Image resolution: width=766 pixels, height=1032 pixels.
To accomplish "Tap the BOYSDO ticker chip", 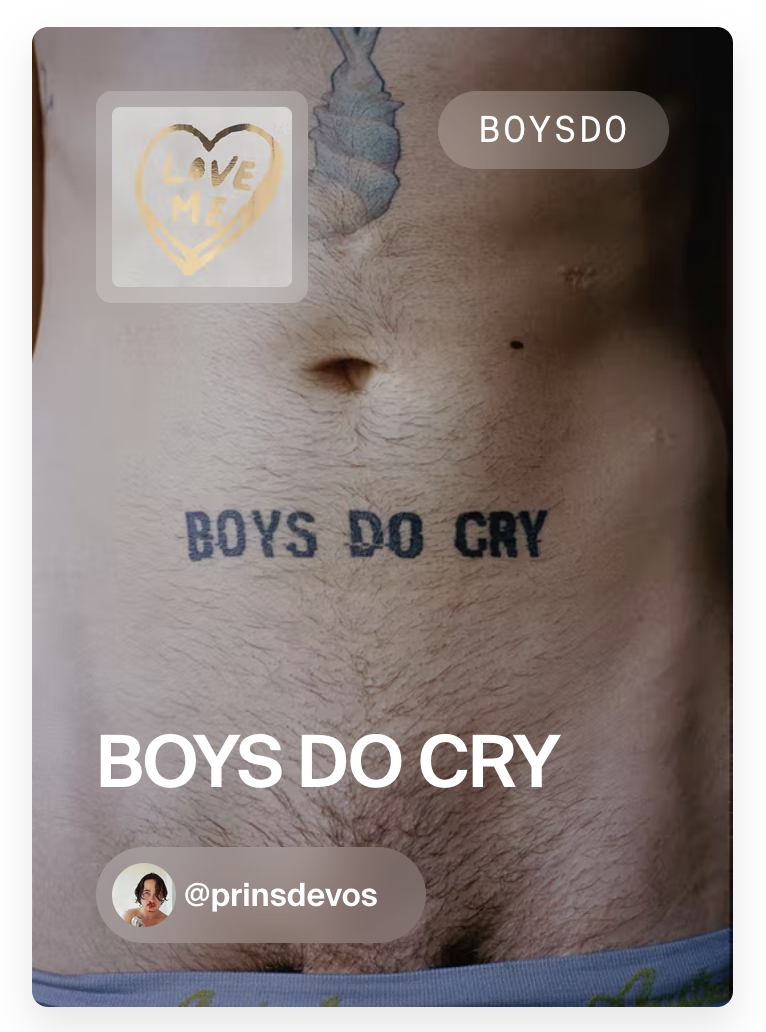I will click(553, 130).
